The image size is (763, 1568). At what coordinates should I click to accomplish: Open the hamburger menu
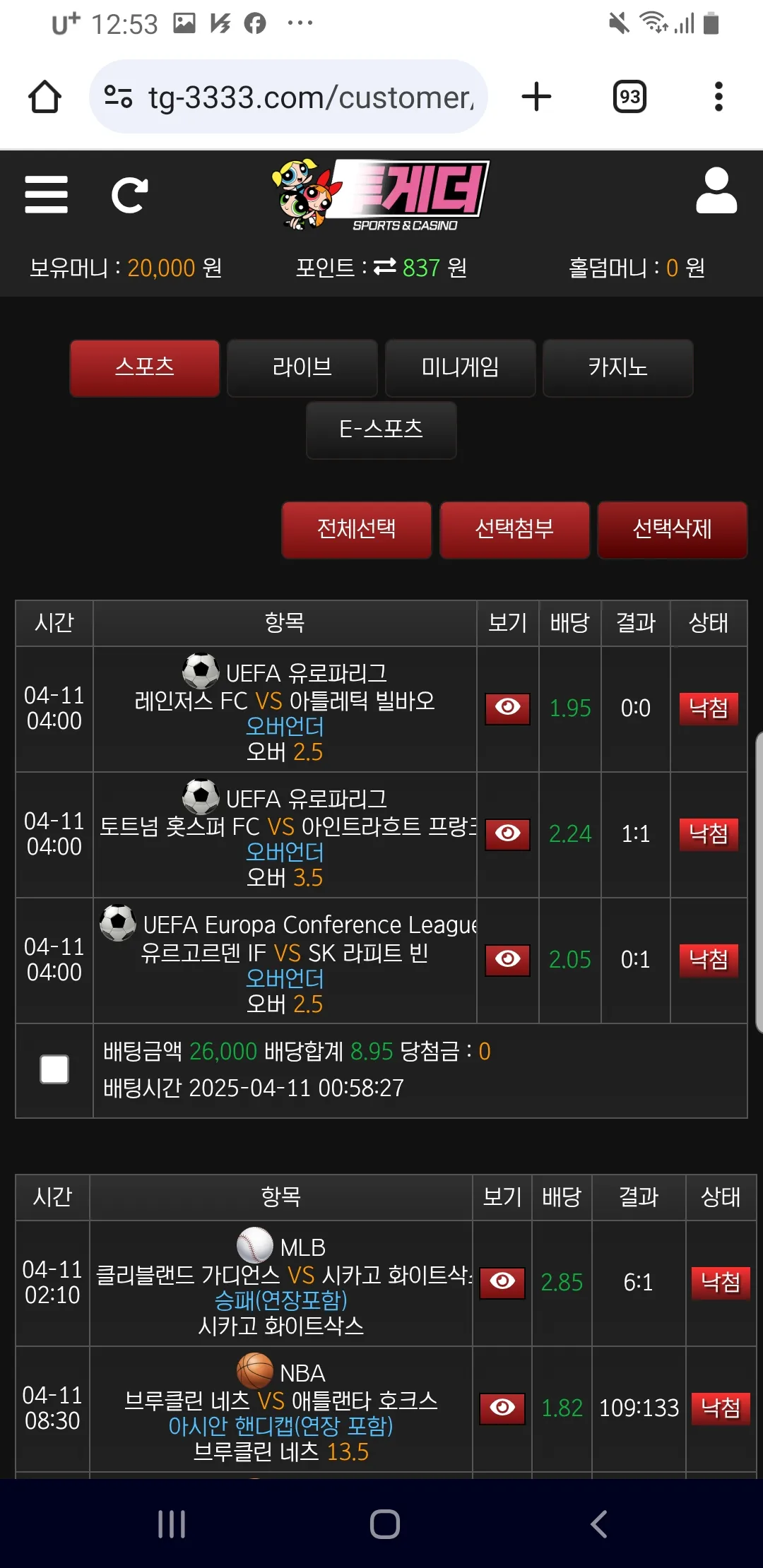coord(46,195)
